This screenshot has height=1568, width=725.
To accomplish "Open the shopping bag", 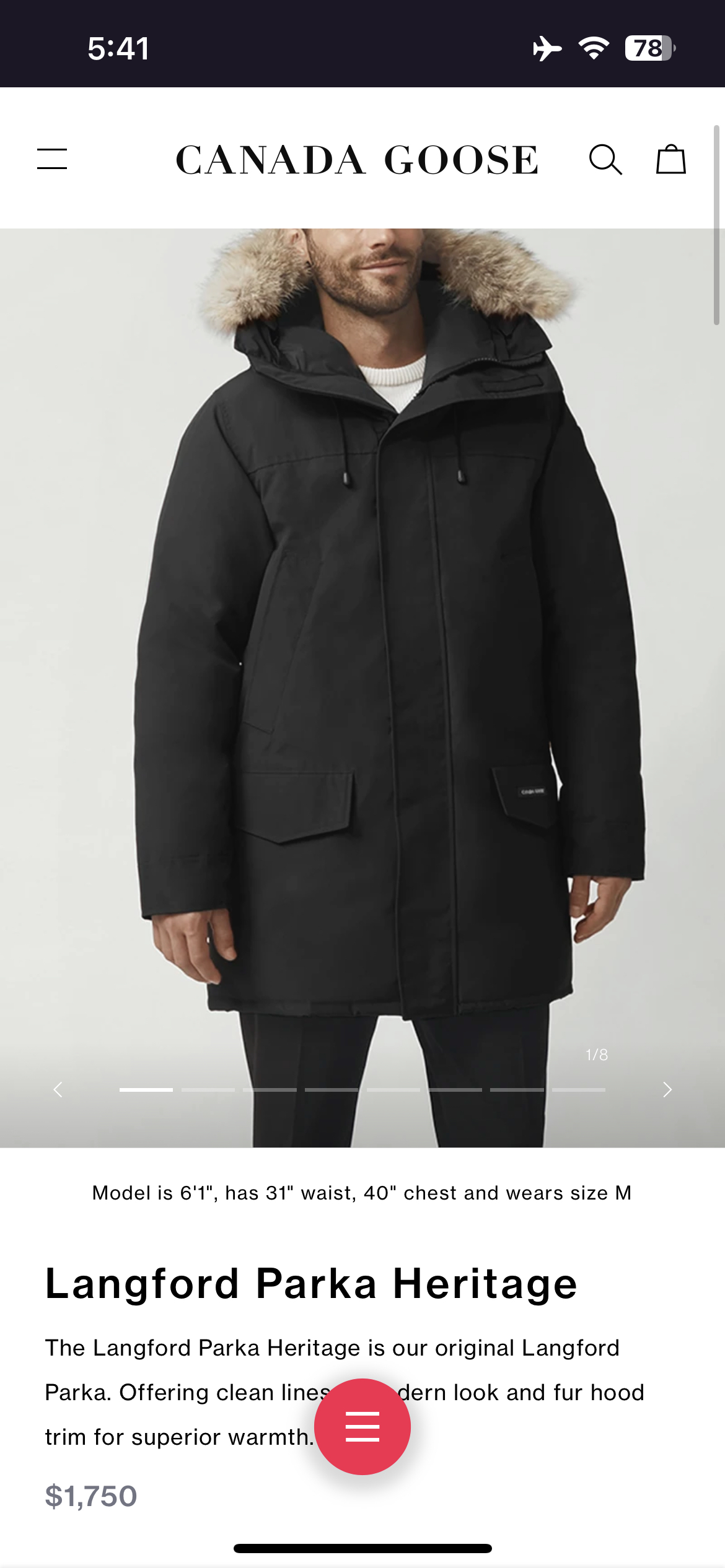I will [x=670, y=160].
